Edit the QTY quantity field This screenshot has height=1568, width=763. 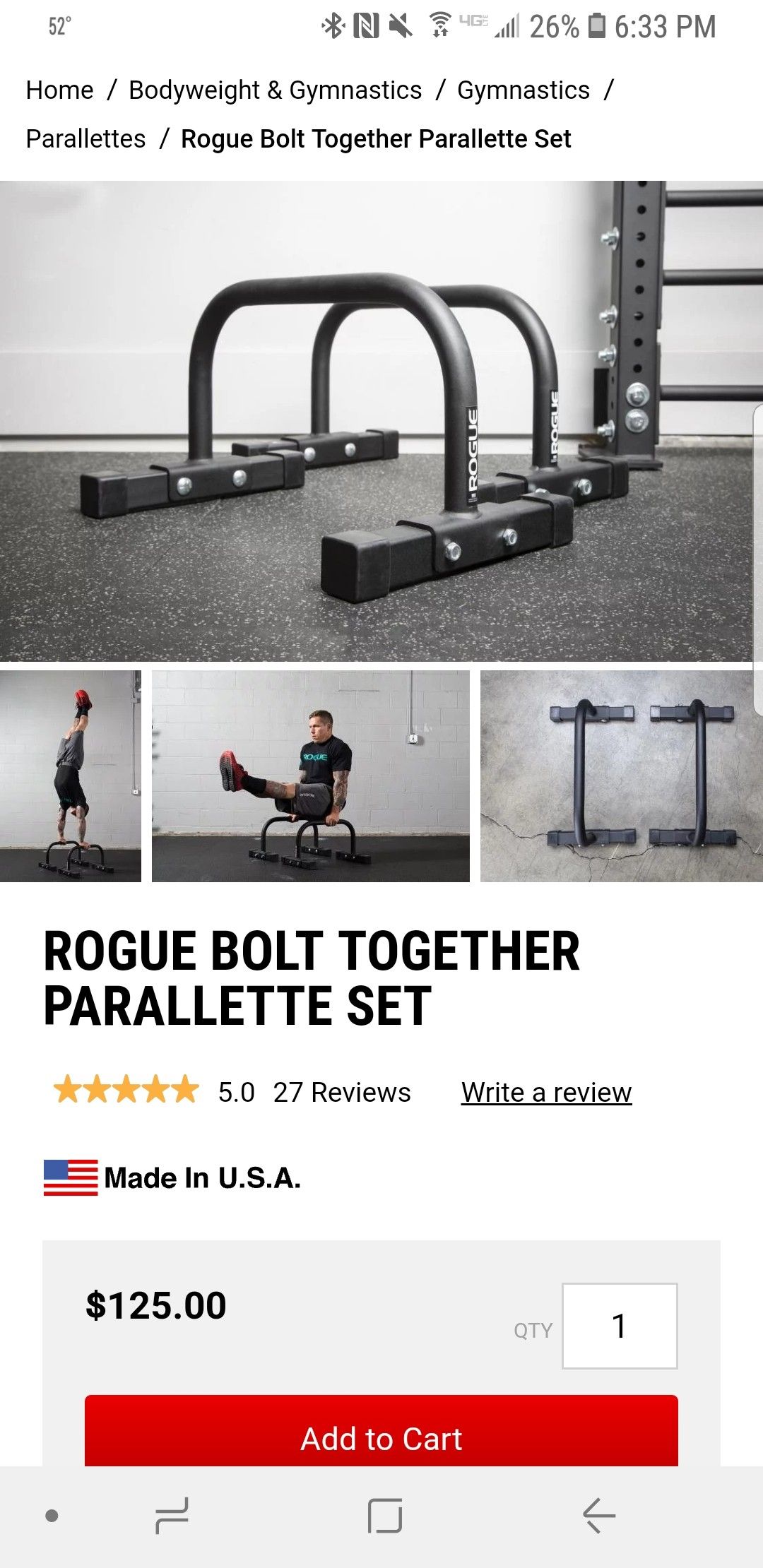[620, 1326]
